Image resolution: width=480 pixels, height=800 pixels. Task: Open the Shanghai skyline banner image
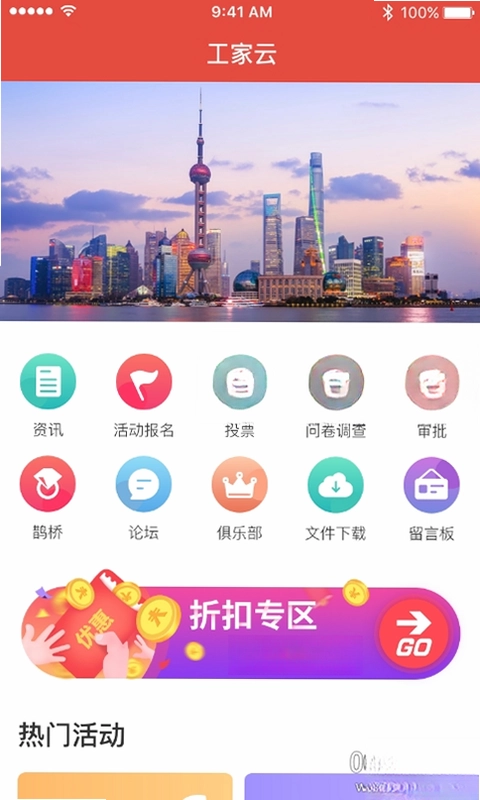tap(240, 202)
